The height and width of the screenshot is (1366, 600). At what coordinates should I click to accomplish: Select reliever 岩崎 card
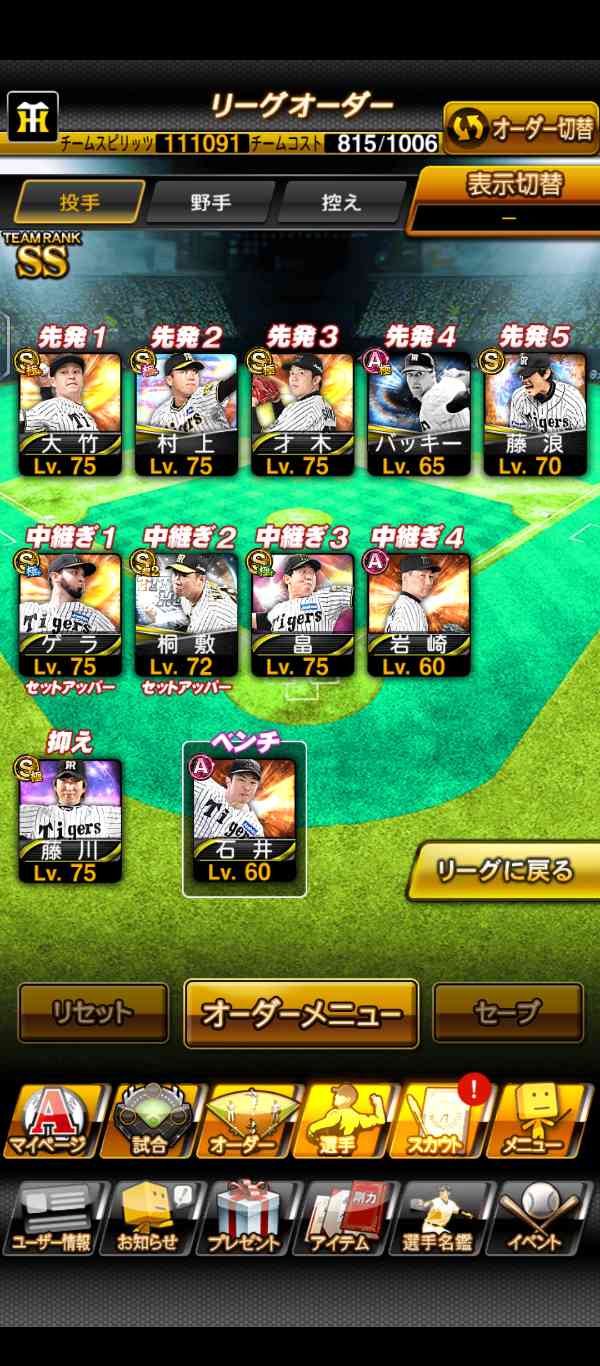[x=418, y=614]
